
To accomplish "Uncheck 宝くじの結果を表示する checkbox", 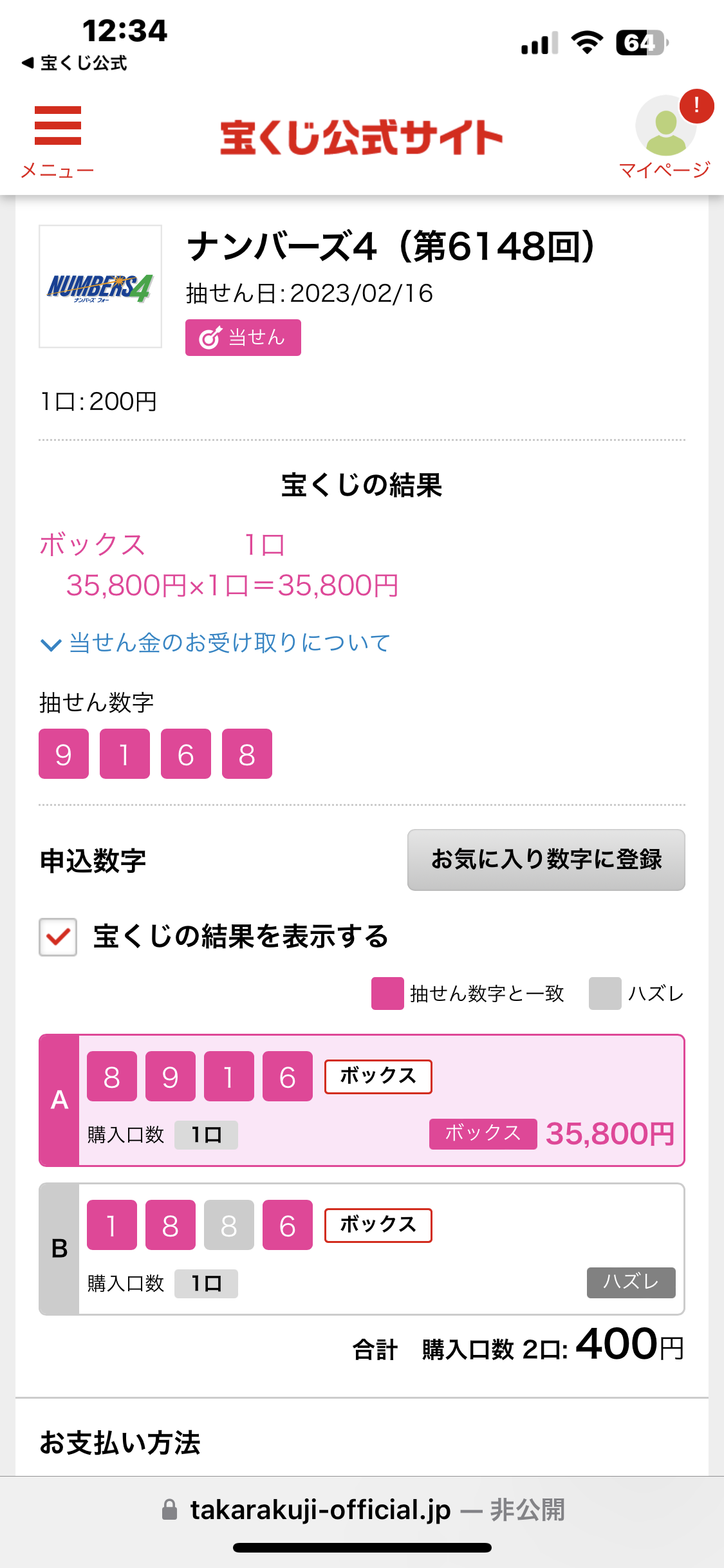I will [58, 937].
